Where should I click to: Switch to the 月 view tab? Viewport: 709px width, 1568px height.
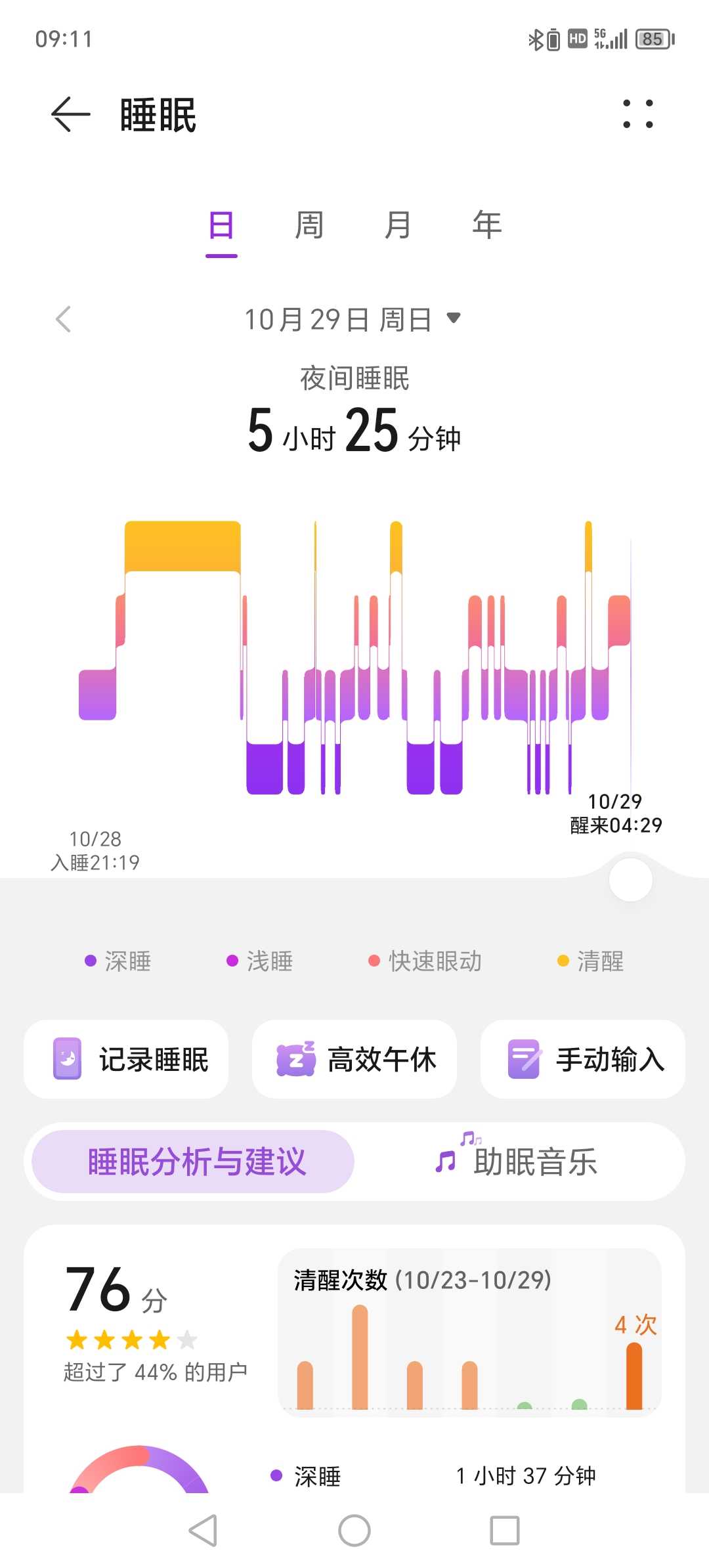point(398,226)
